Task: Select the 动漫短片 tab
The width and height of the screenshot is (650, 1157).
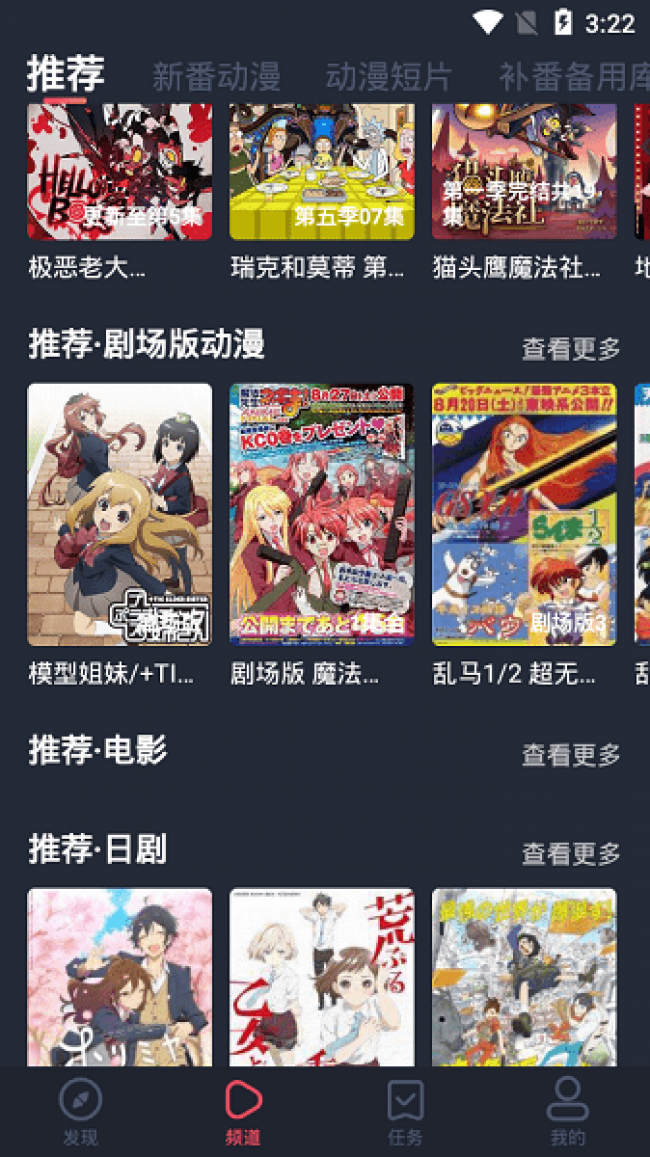Action: pyautogui.click(x=389, y=76)
